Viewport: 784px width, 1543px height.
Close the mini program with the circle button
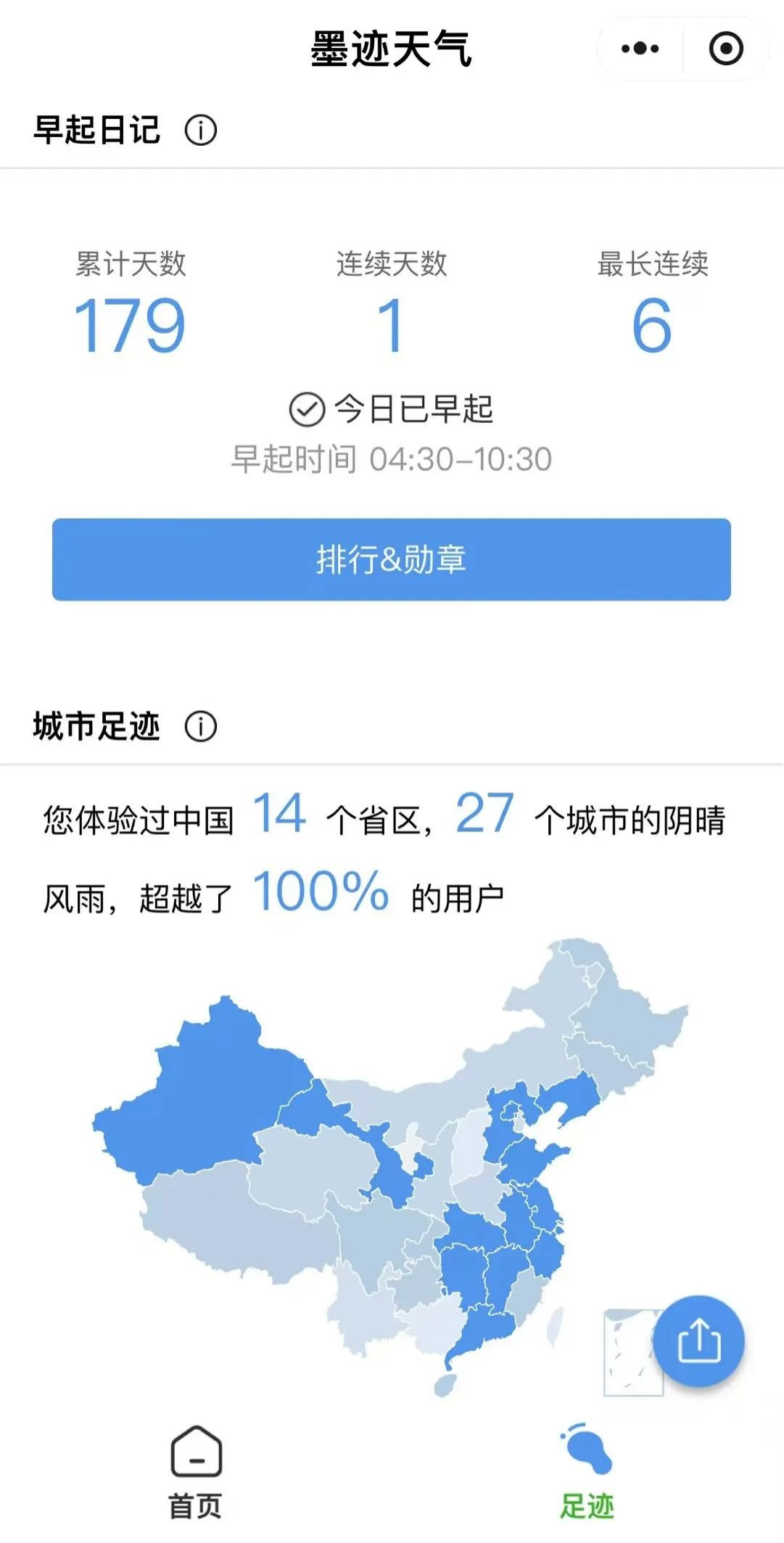[x=725, y=49]
